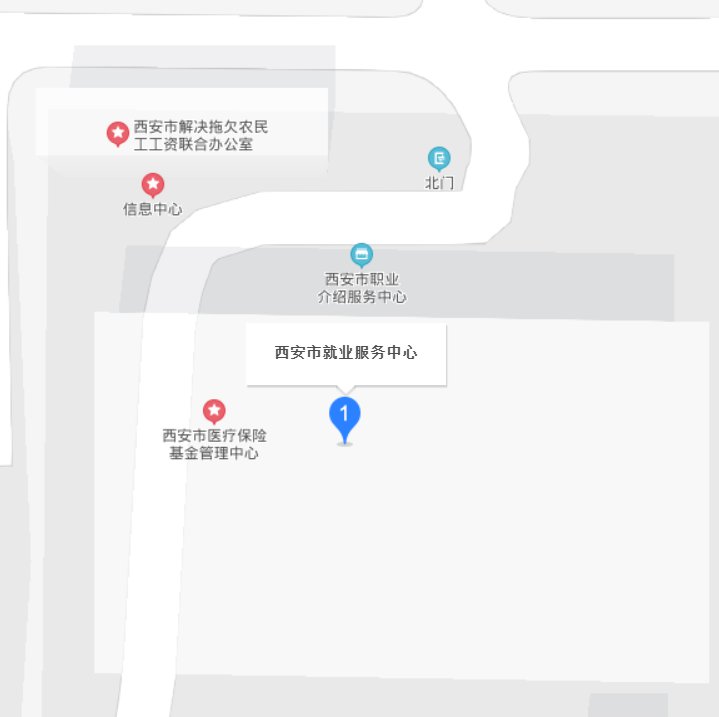
Task: Select the 西安市解决拖欠农民工工资联合办公室 marker
Action: [118, 132]
